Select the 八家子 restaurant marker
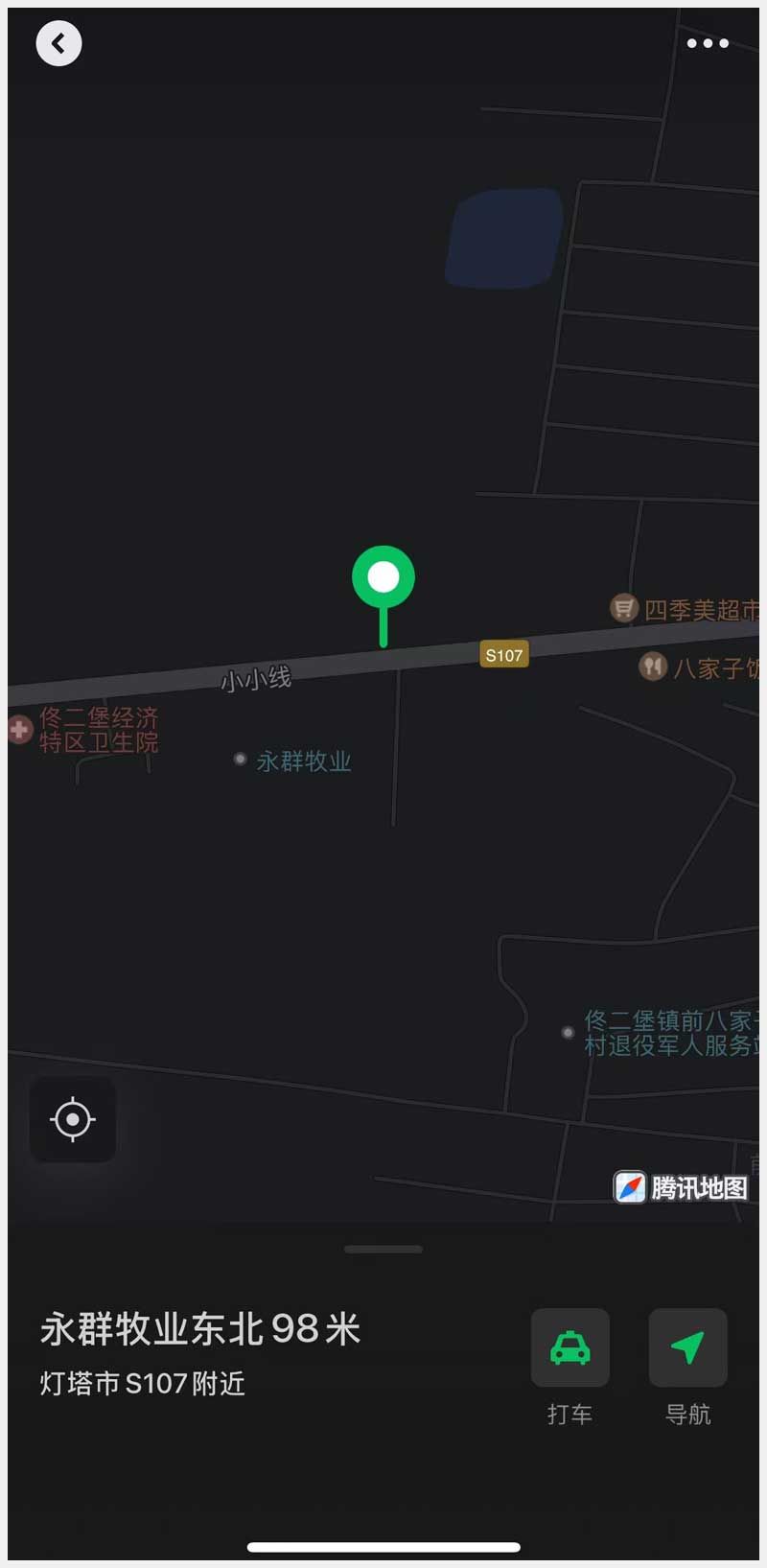Image resolution: width=767 pixels, height=1568 pixels. [x=653, y=667]
